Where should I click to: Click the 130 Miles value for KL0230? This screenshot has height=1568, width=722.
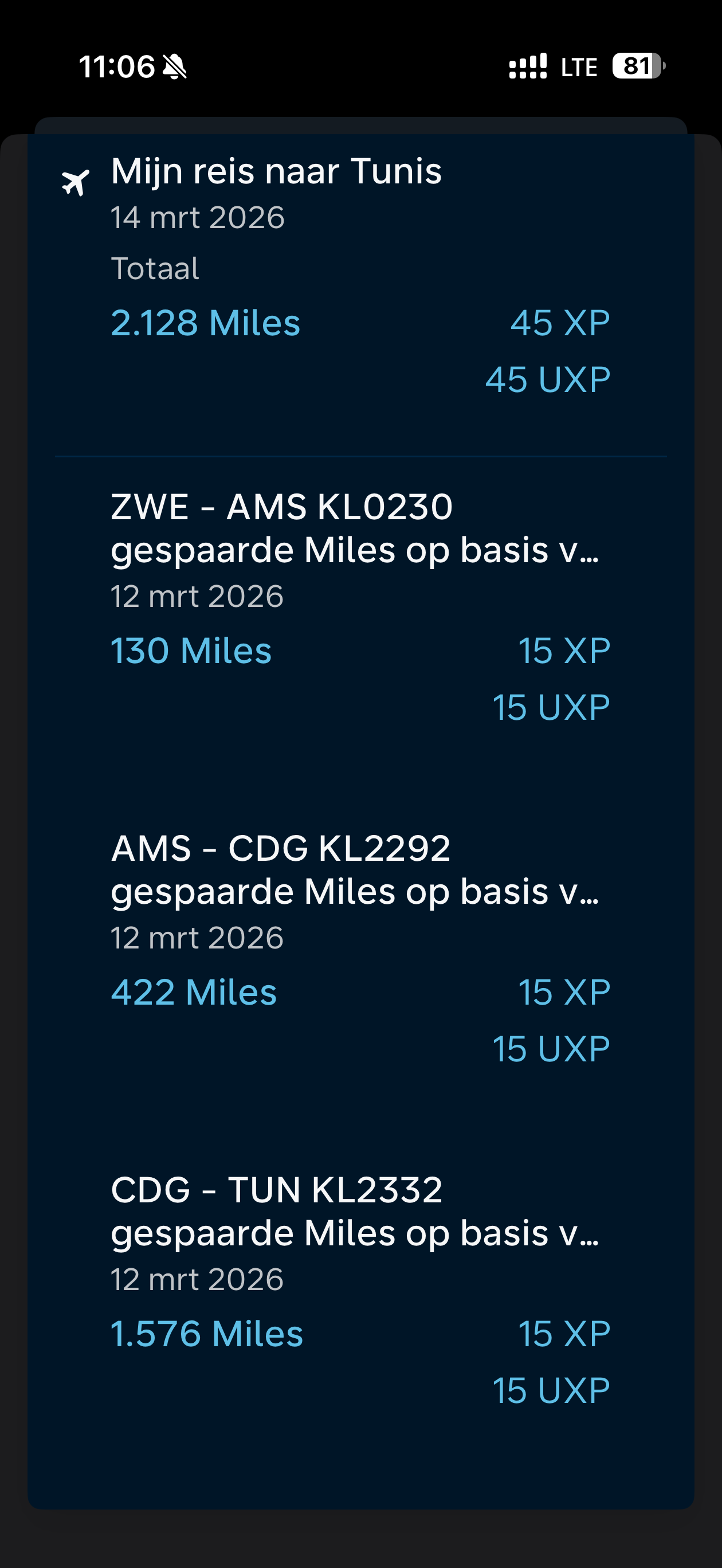point(192,650)
